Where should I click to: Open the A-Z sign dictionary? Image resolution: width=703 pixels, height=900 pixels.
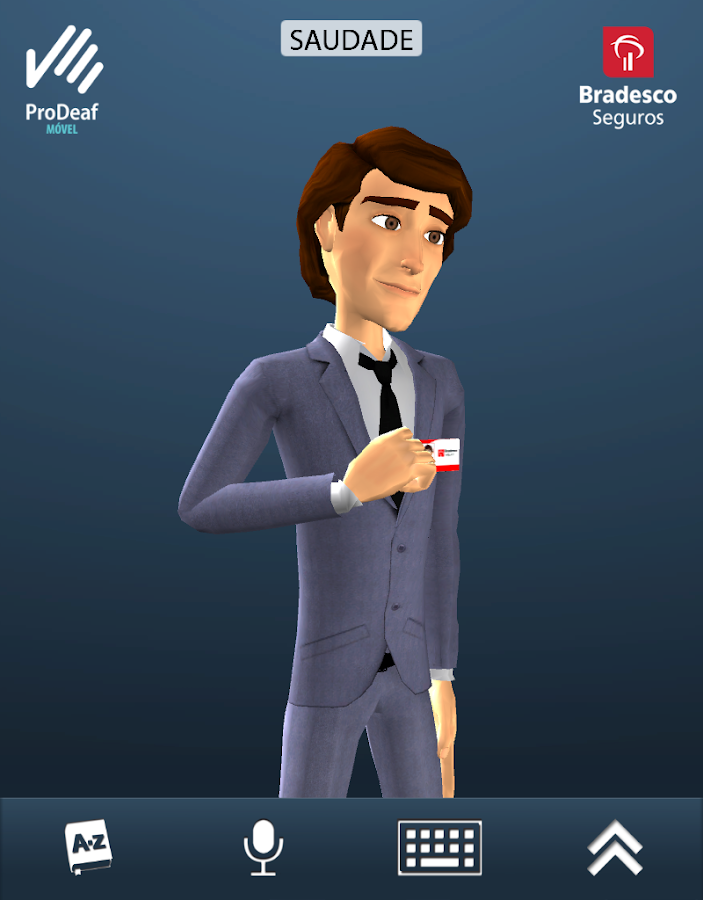tap(88, 848)
